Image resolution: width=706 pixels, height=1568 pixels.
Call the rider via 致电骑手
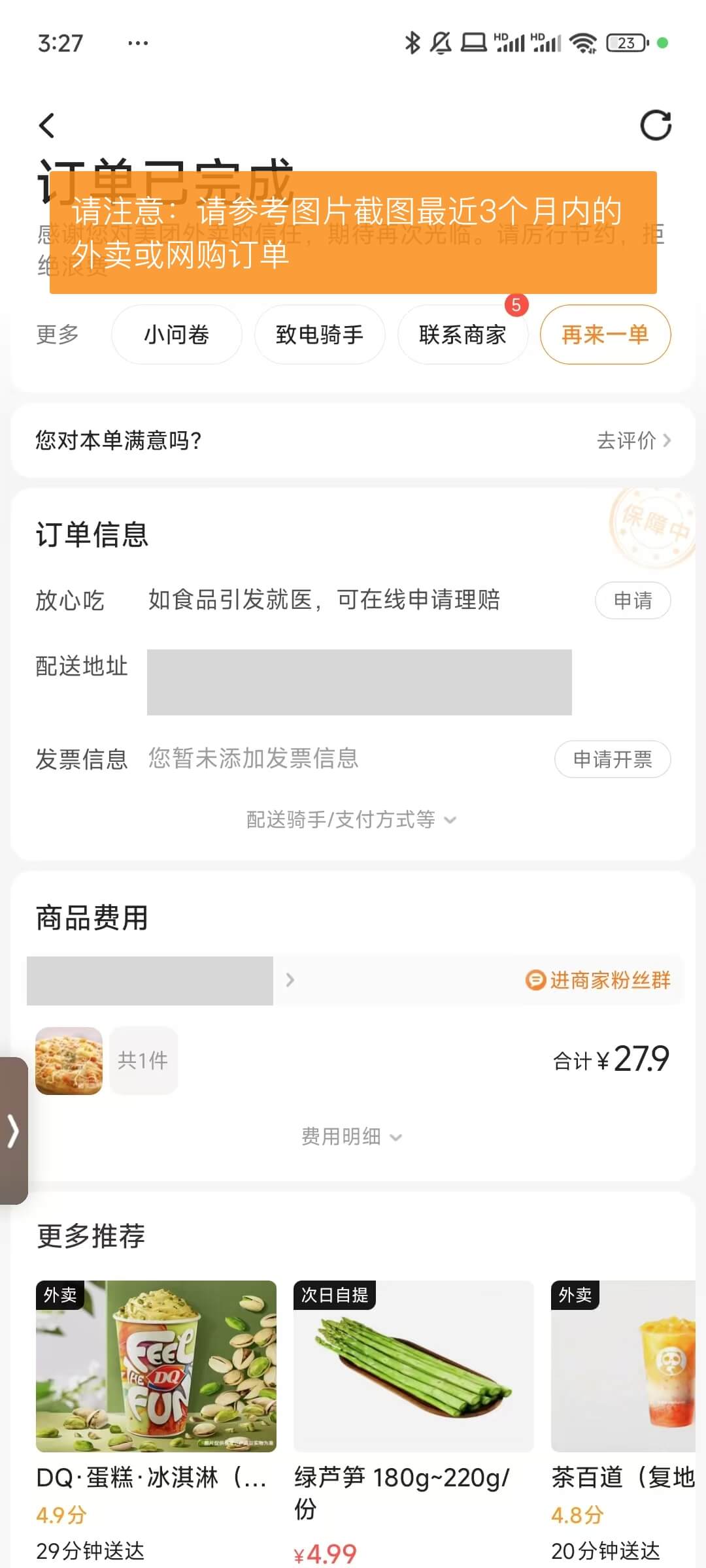320,335
